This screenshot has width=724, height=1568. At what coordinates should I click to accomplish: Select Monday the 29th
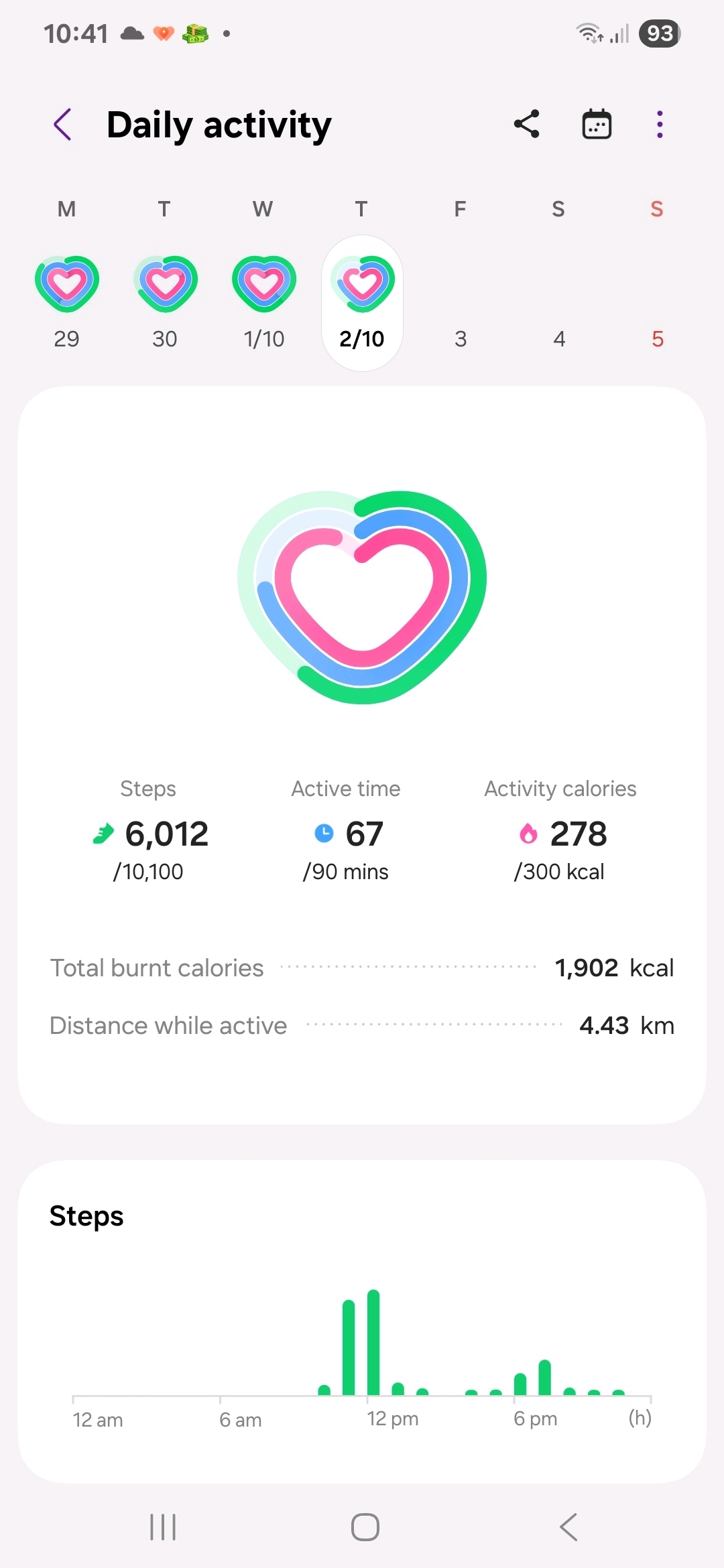tap(66, 302)
